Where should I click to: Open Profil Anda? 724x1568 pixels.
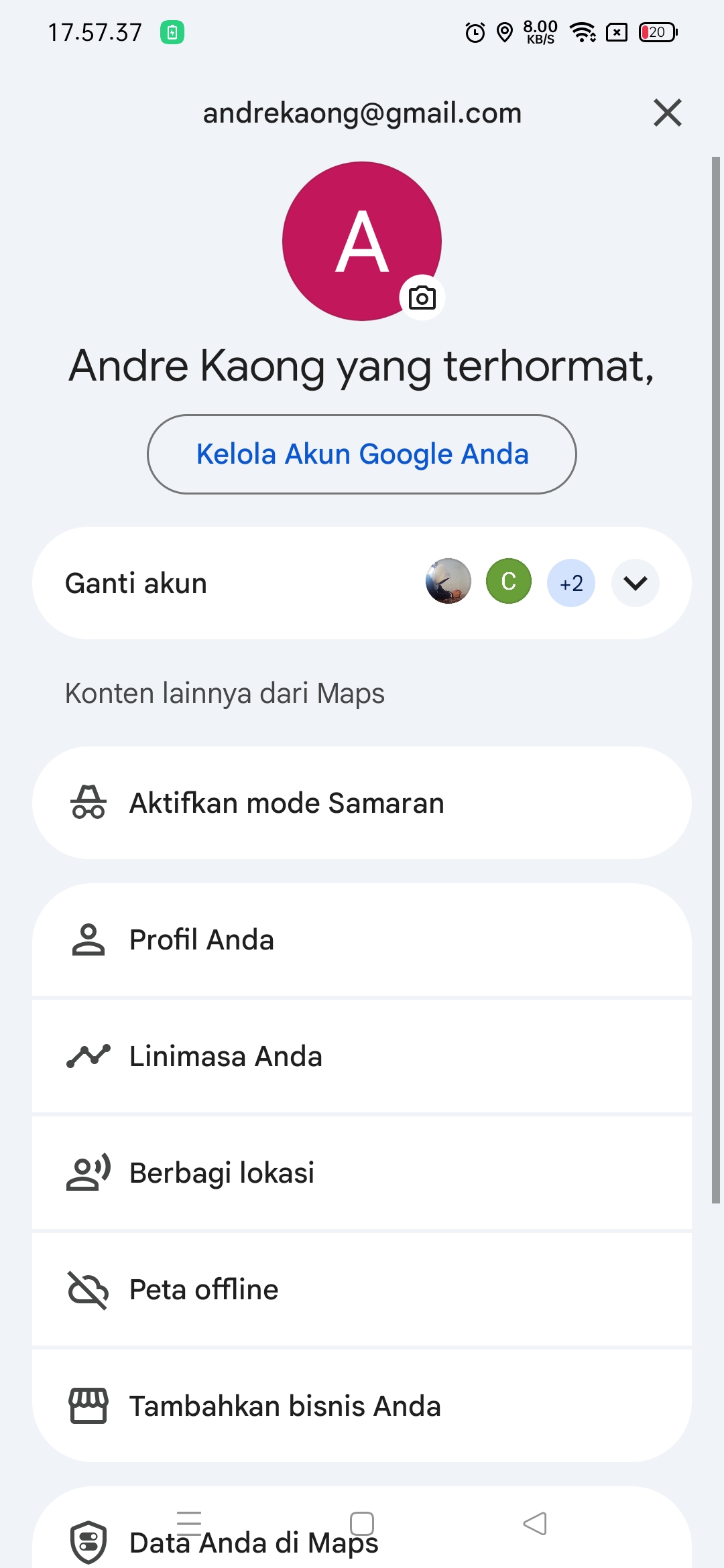pos(362,939)
